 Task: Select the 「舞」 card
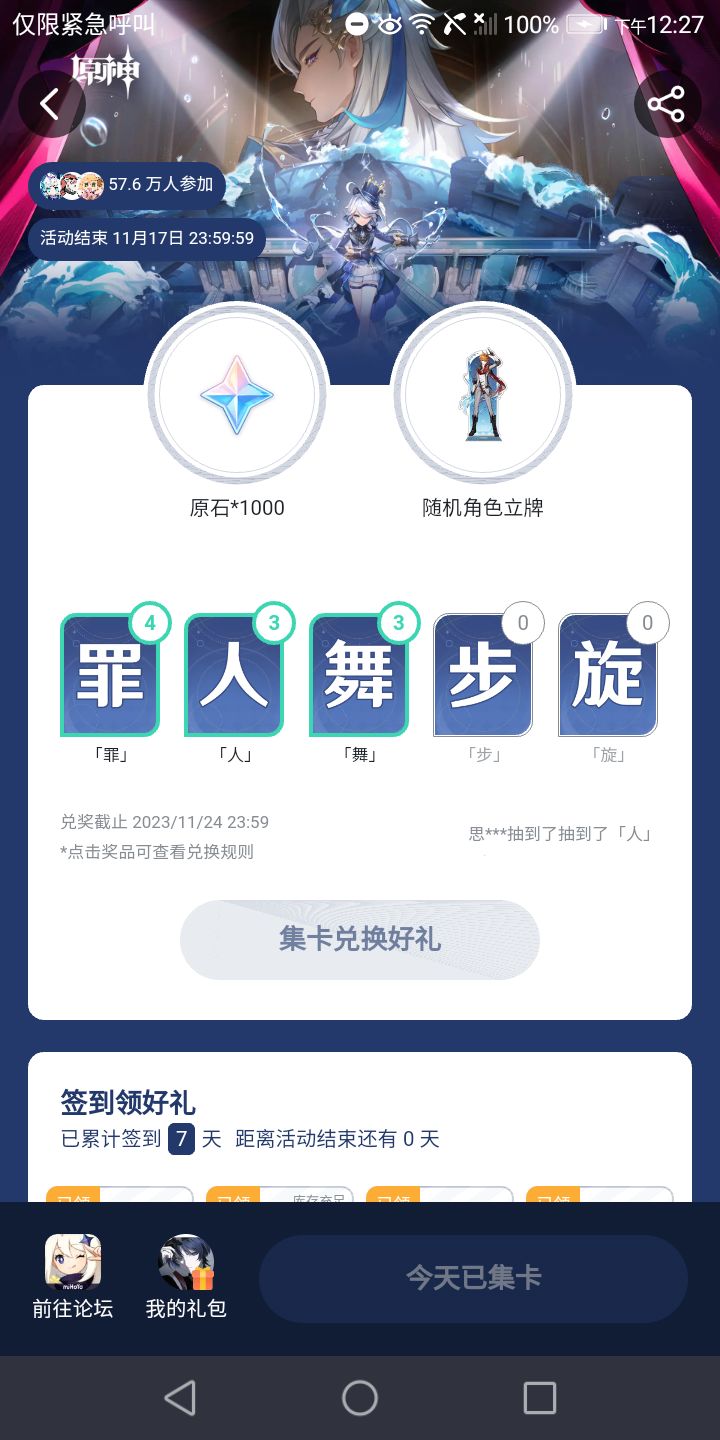359,676
